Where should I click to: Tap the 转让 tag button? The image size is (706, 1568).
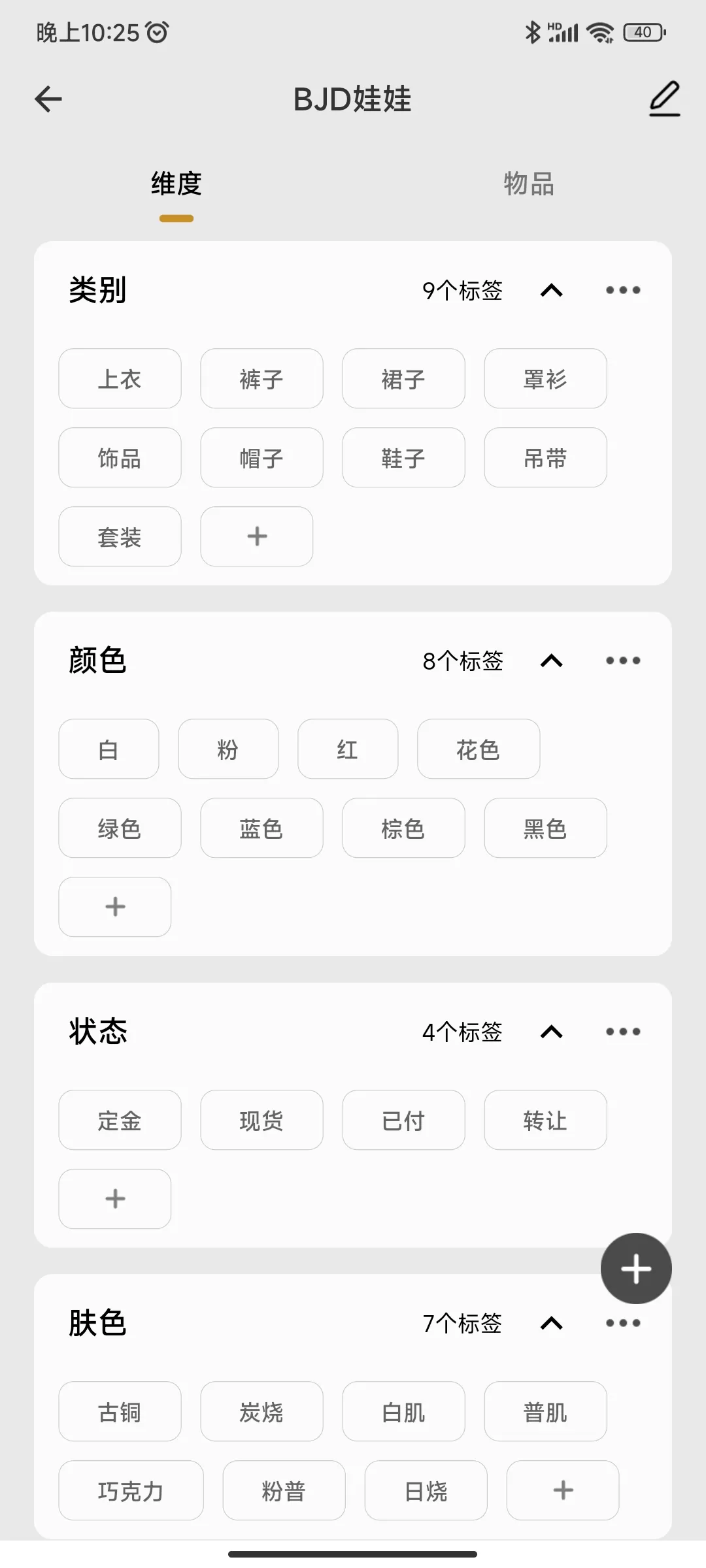545,1120
